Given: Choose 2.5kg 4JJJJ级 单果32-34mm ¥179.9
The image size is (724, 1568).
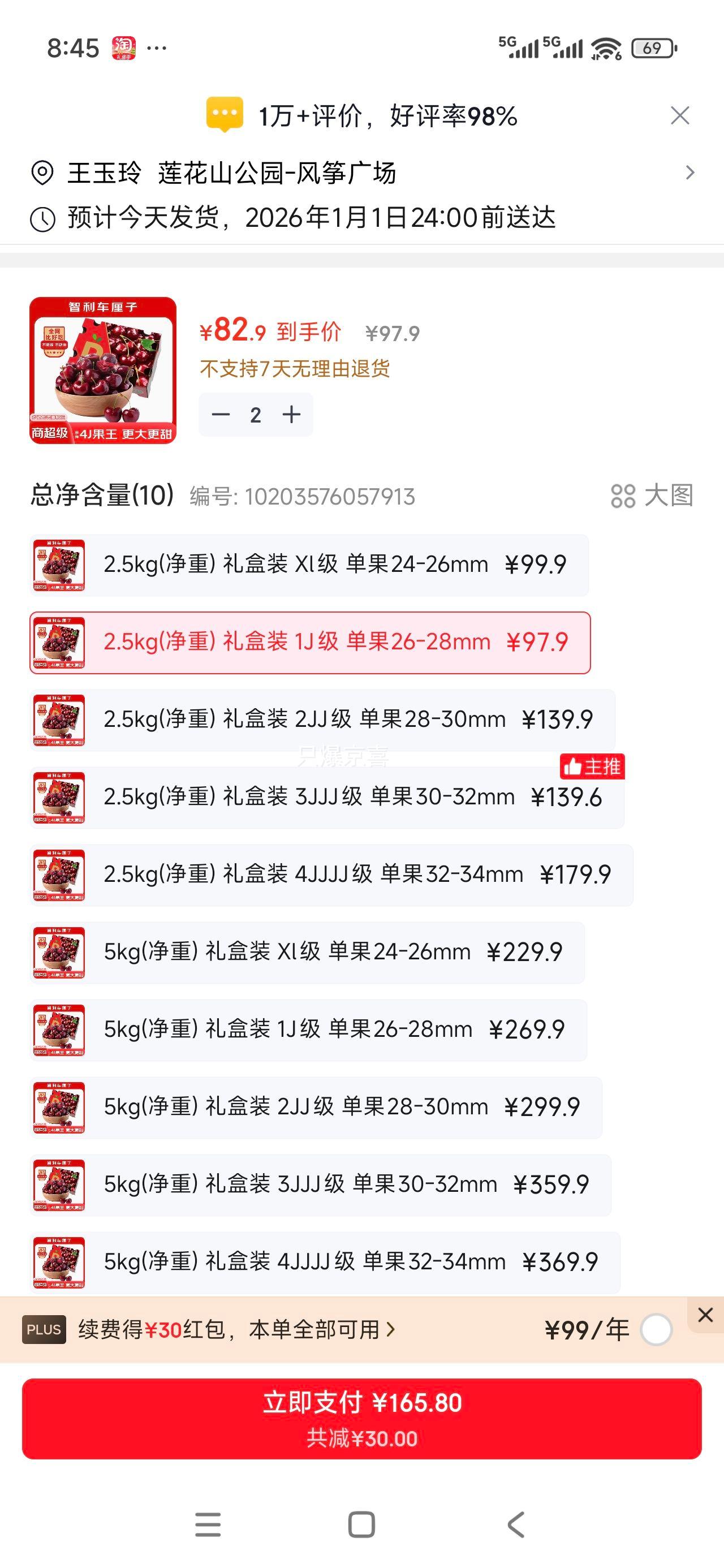Looking at the screenshot, I should click(x=331, y=875).
